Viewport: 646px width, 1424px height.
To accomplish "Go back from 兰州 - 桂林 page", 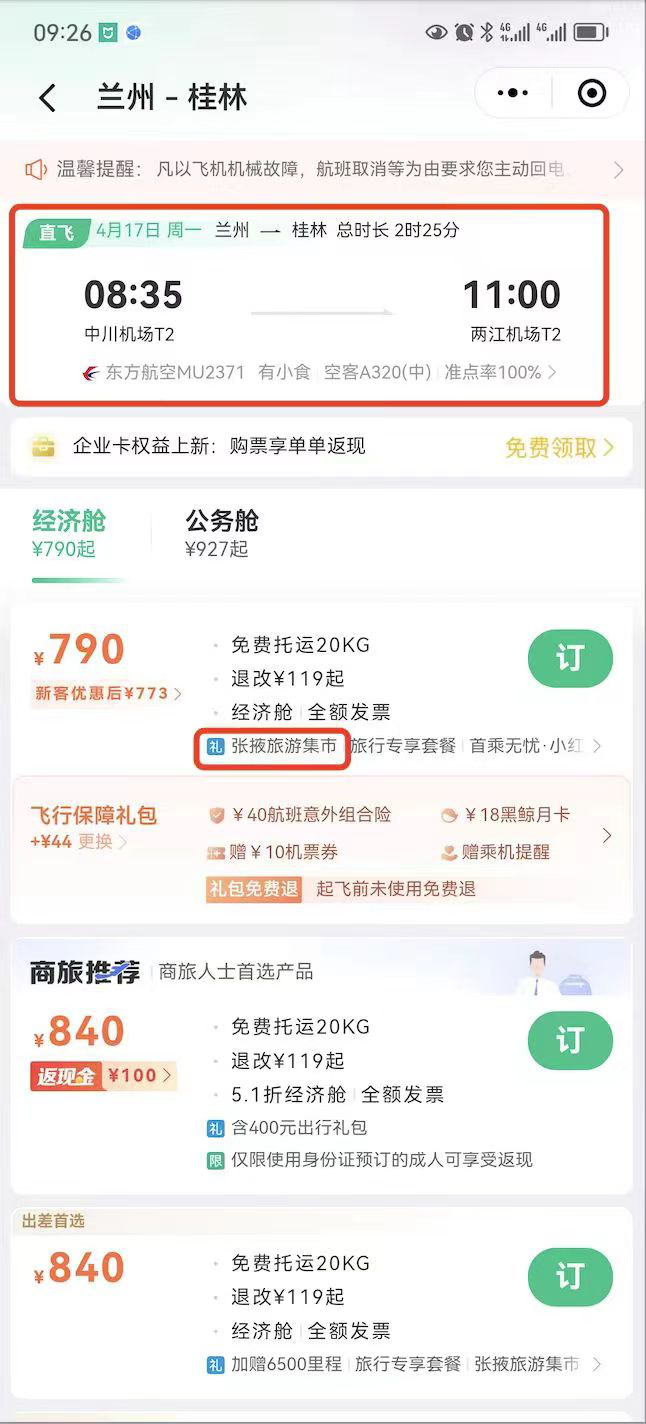I will point(47,97).
